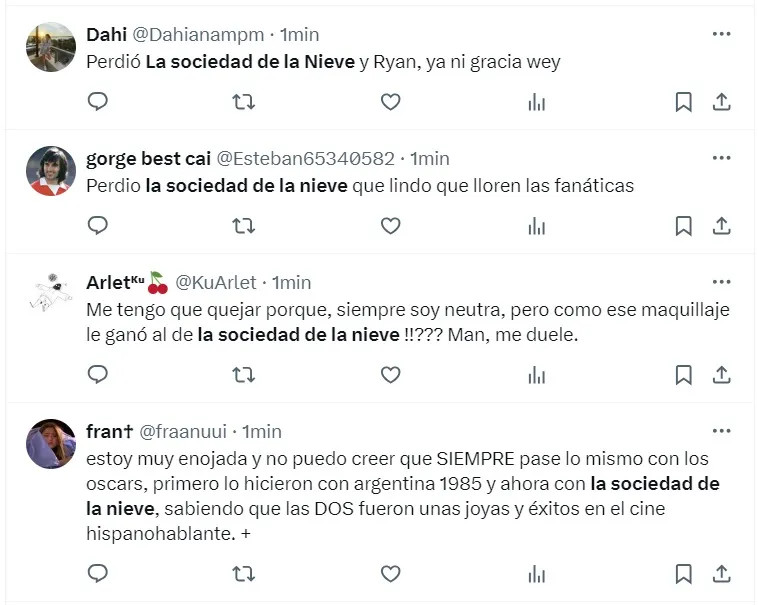Reply to Arlet's tweet
This screenshot has width=758, height=605.
coord(98,375)
